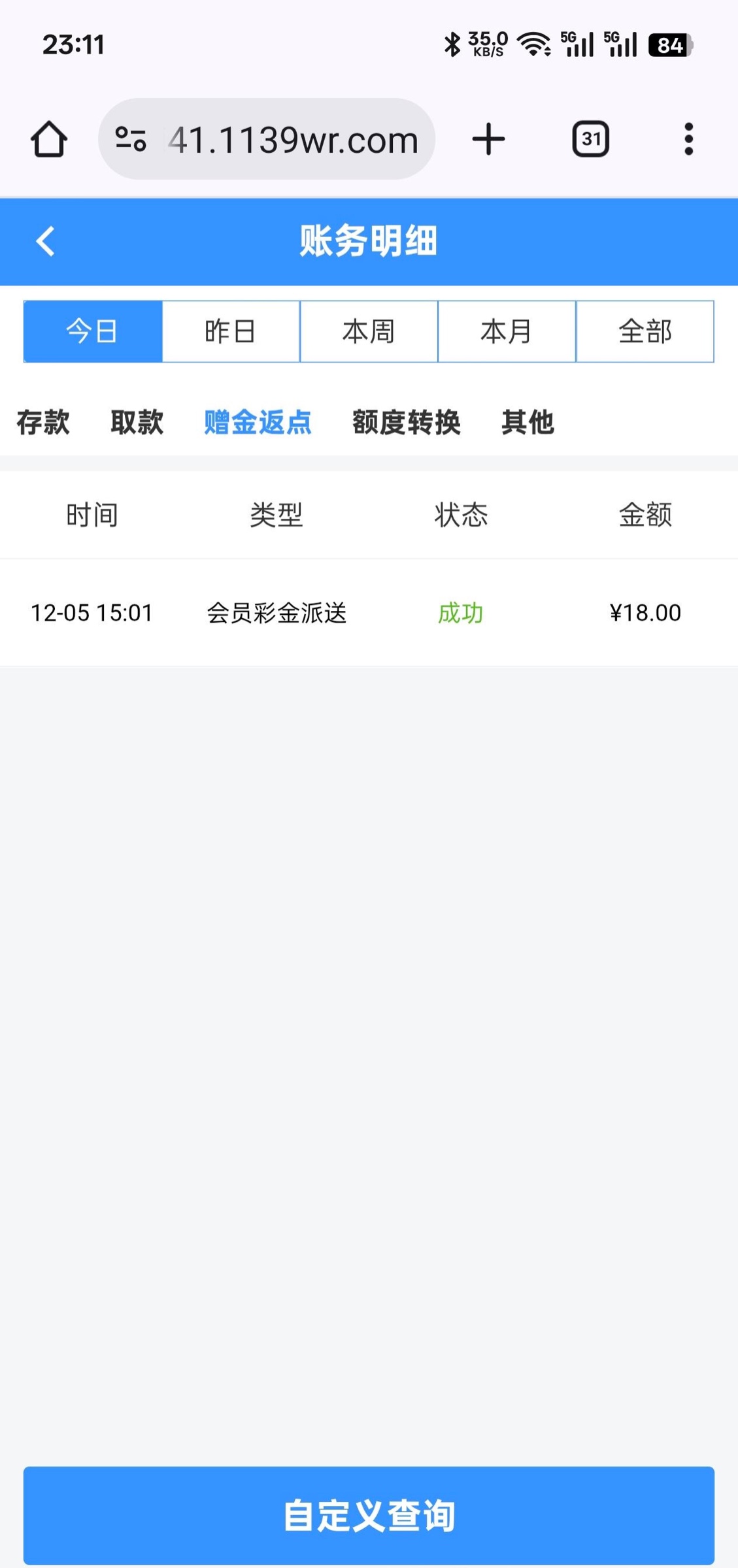Open browser home page

tap(49, 139)
